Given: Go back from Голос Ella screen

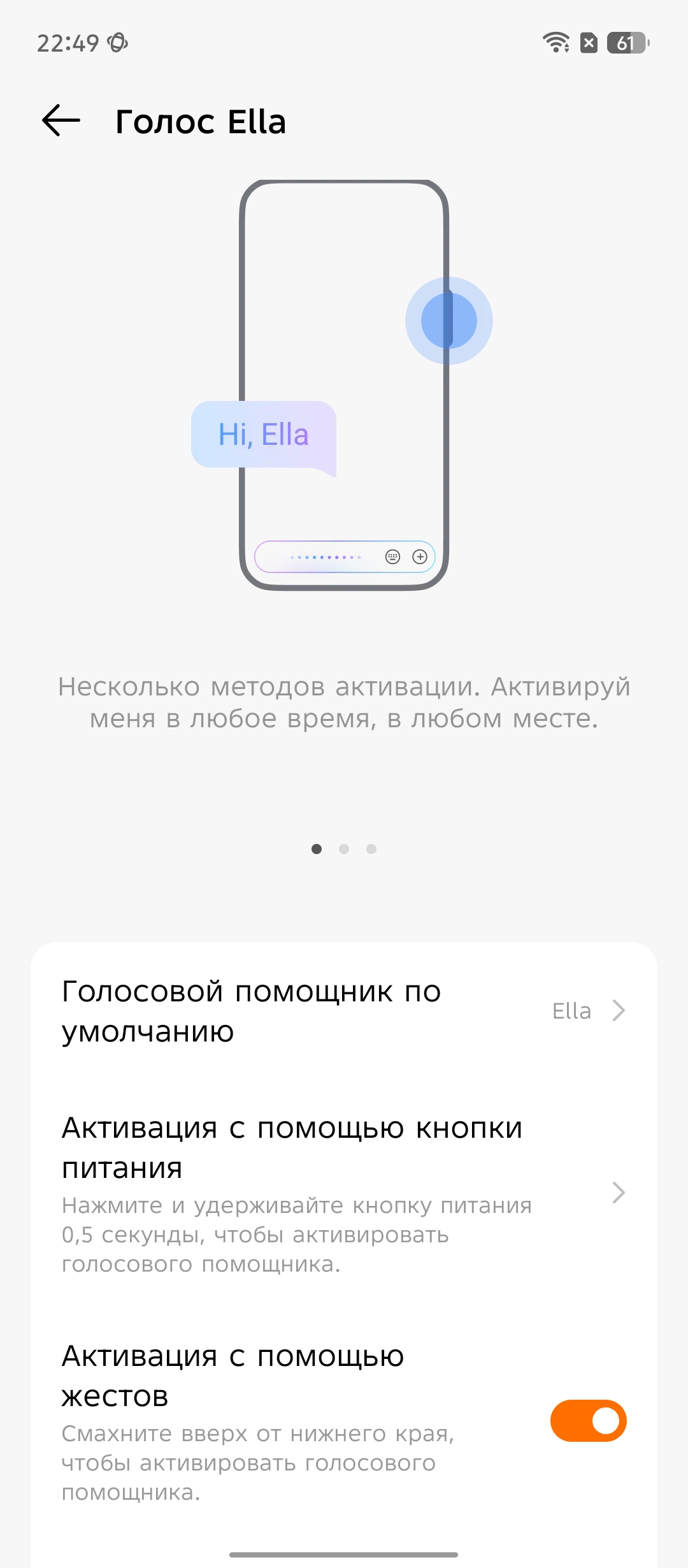Looking at the screenshot, I should (61, 120).
